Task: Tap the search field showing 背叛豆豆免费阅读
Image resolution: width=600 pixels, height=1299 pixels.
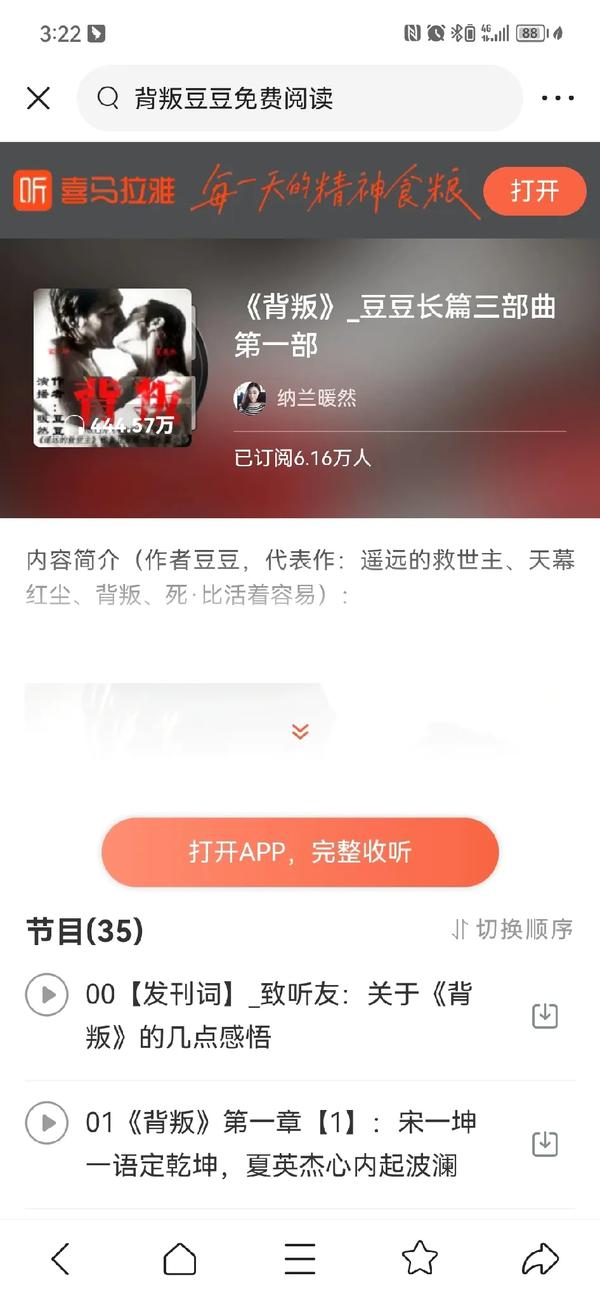Action: pyautogui.click(x=300, y=98)
